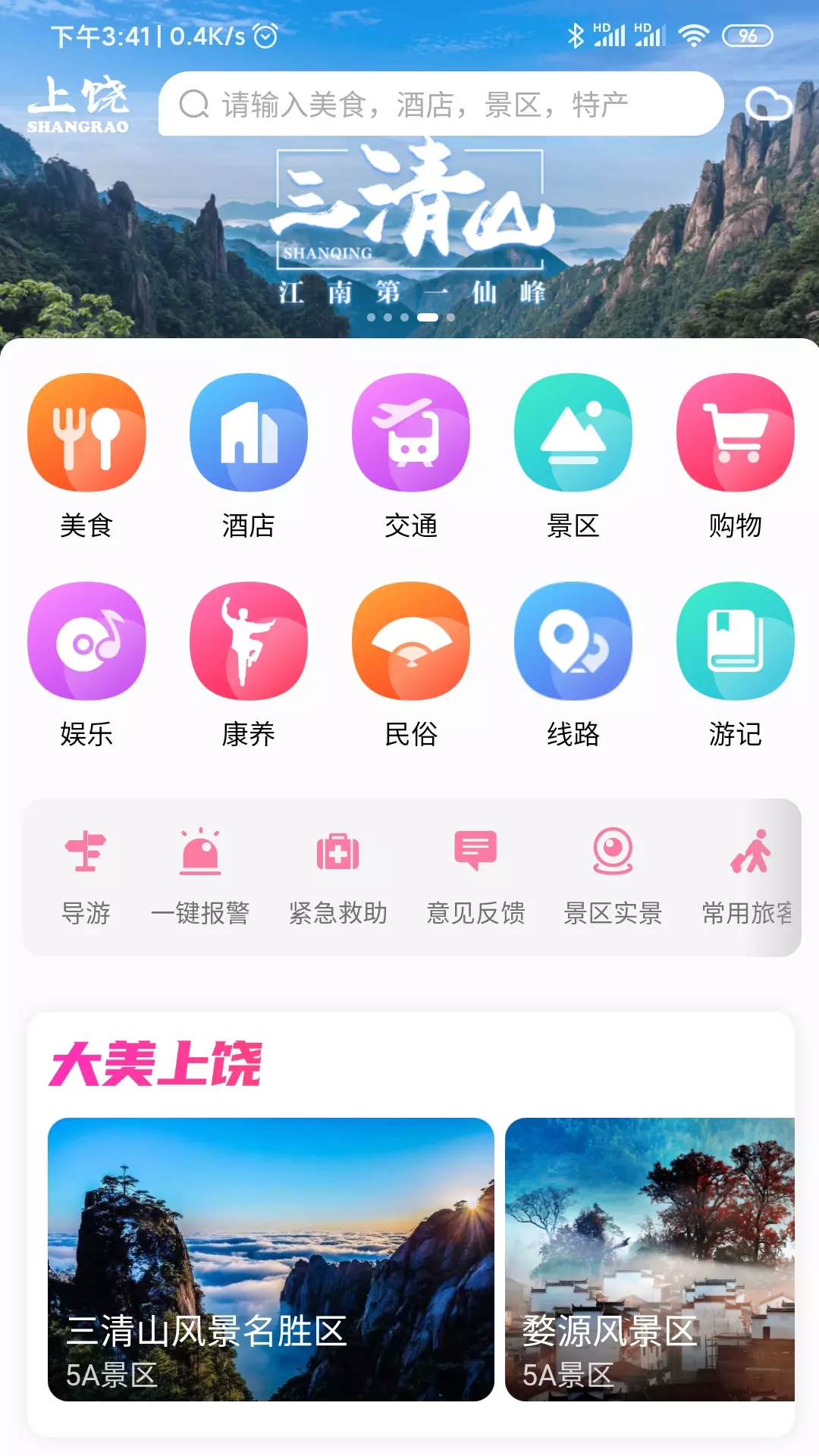This screenshot has height=1456, width=819.
Task: Open the 导游 tour guide service
Action: 86,877
